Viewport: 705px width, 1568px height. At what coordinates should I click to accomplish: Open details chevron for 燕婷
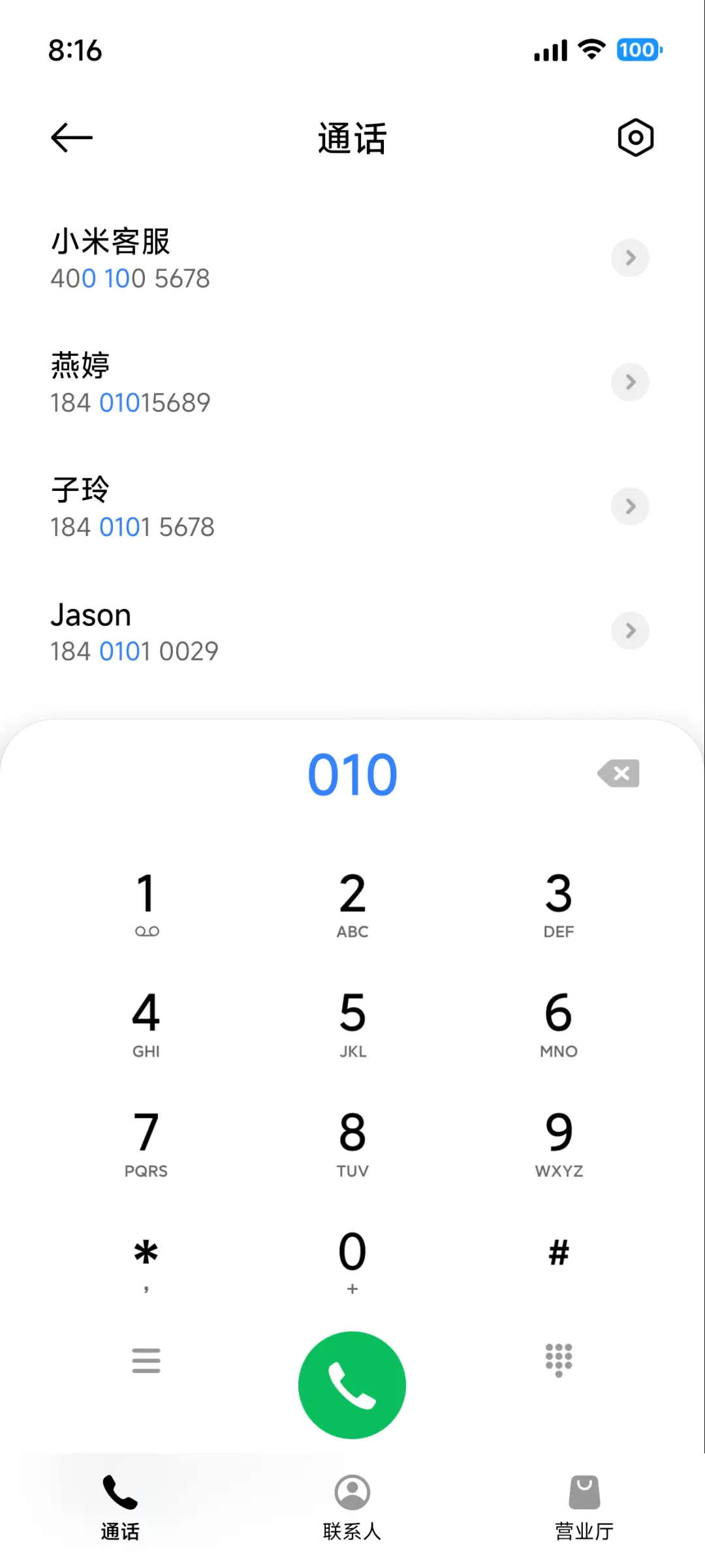(630, 383)
